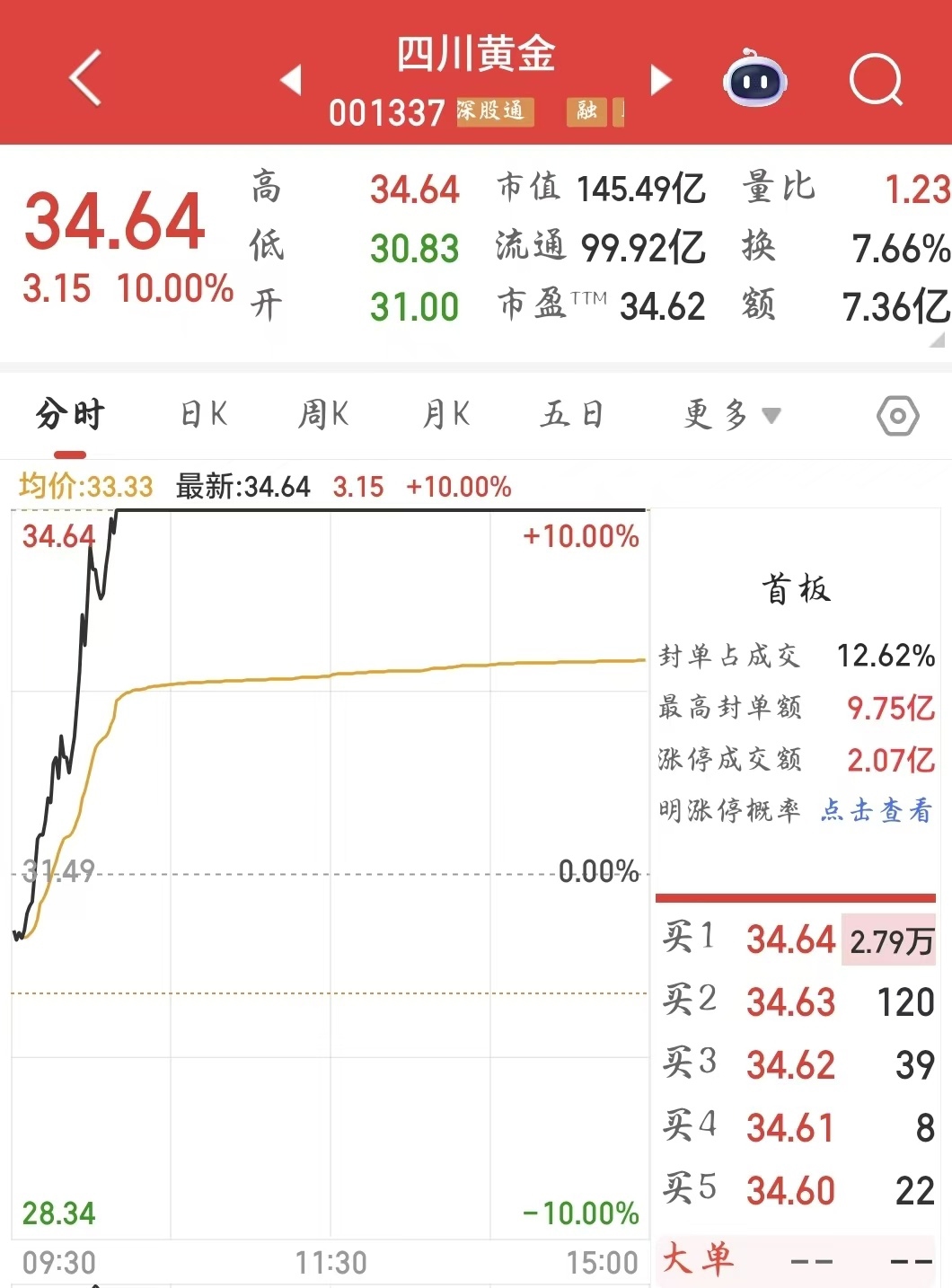Switch to the 周K tab
952x1288 pixels.
323,415
